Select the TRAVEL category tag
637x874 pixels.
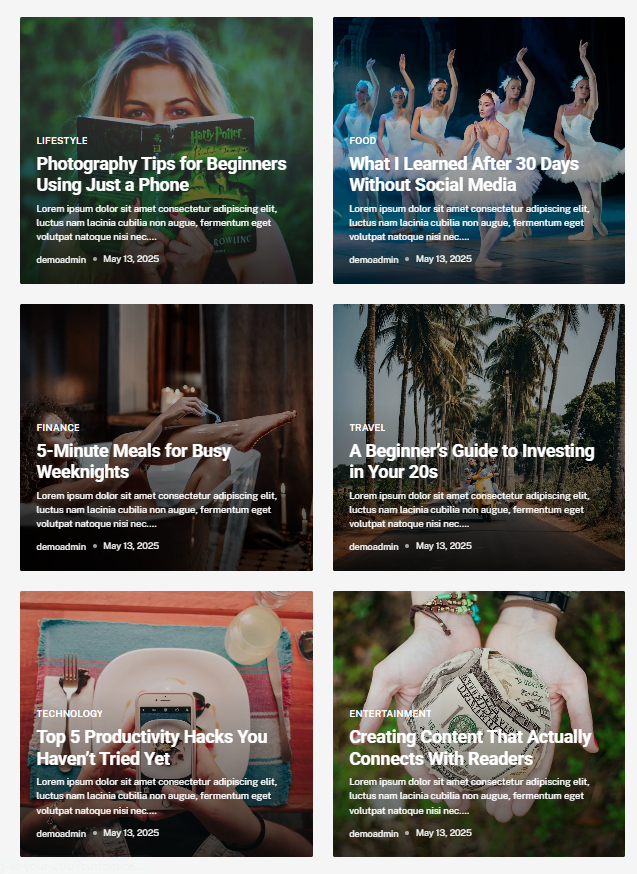tap(367, 427)
